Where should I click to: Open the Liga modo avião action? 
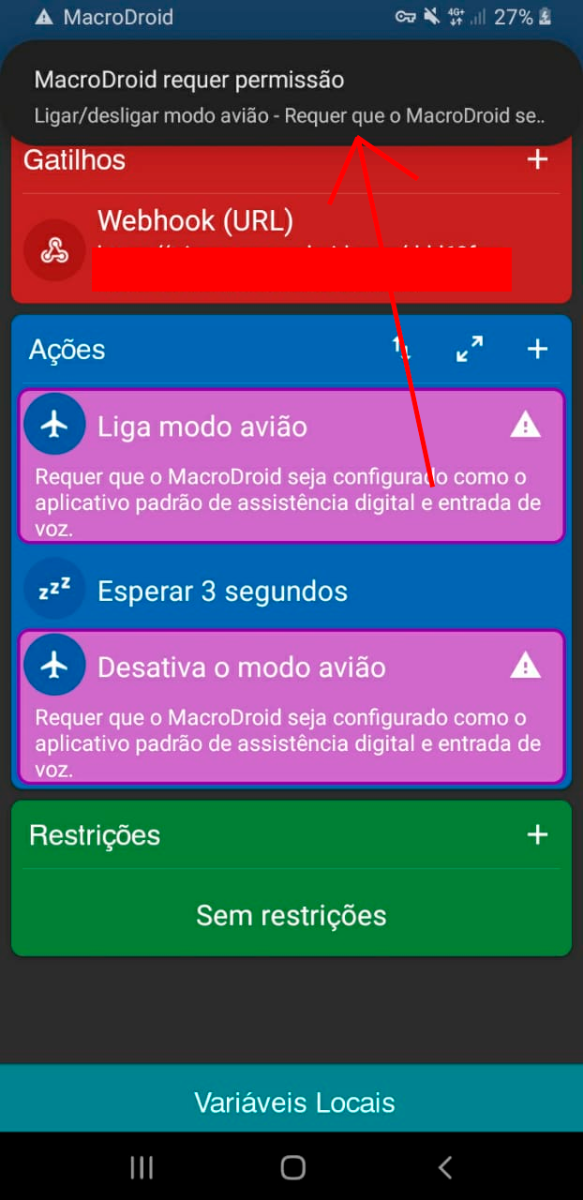coord(291,466)
